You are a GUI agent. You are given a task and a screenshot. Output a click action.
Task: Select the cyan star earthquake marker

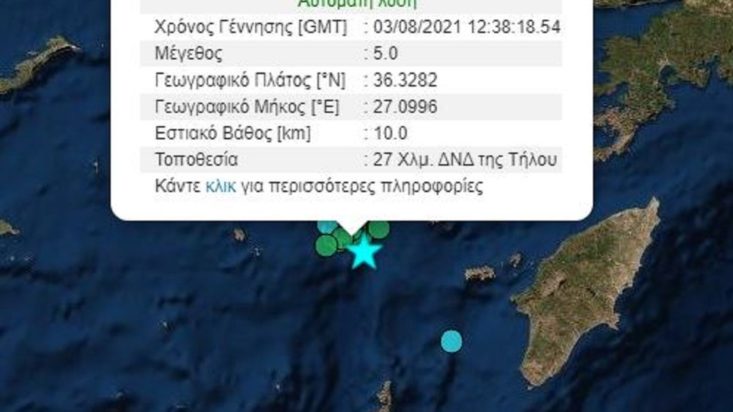(x=365, y=253)
